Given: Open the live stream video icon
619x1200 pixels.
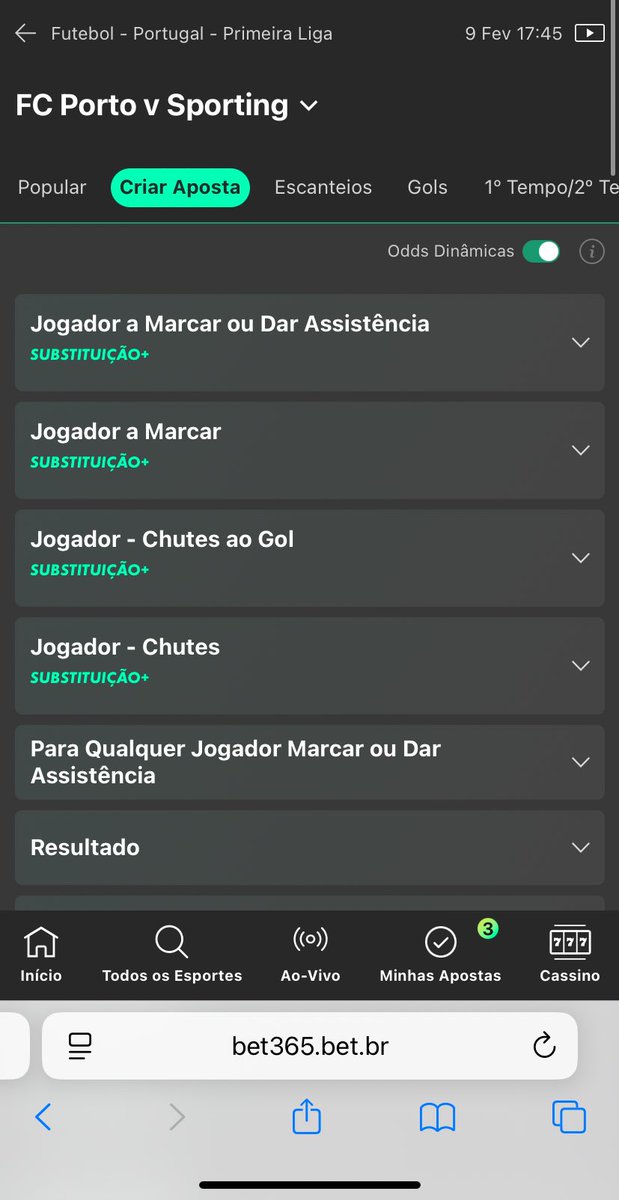Looking at the screenshot, I should coord(590,33).
